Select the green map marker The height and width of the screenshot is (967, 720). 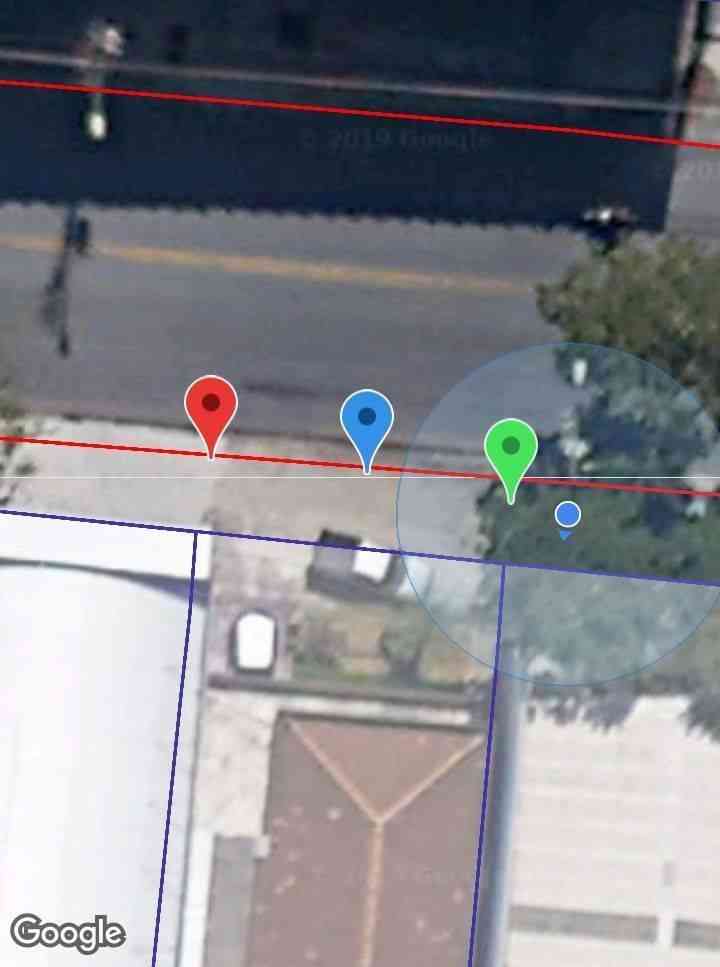[x=511, y=450]
